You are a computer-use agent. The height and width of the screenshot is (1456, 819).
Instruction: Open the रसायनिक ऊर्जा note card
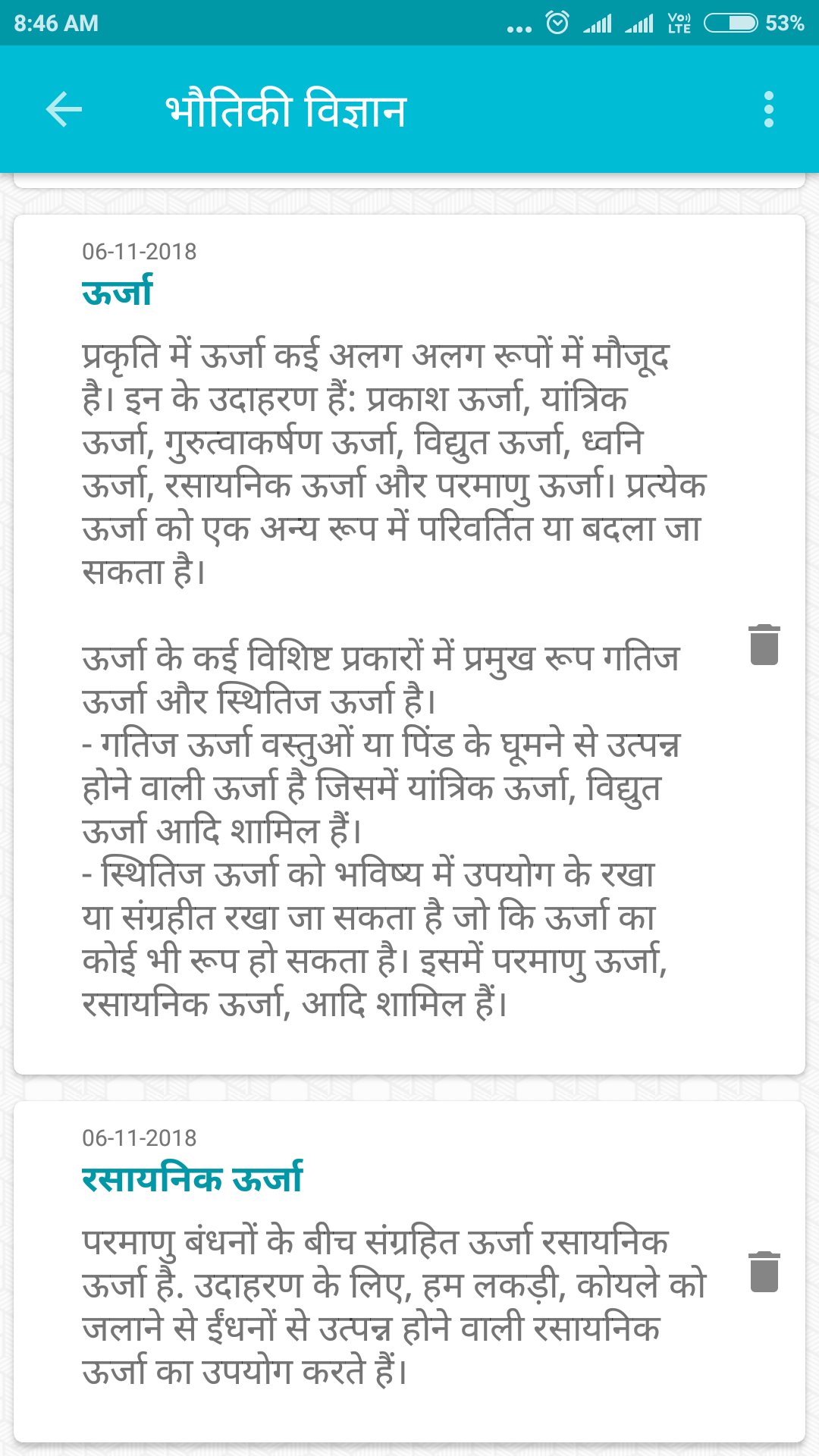(x=409, y=1272)
